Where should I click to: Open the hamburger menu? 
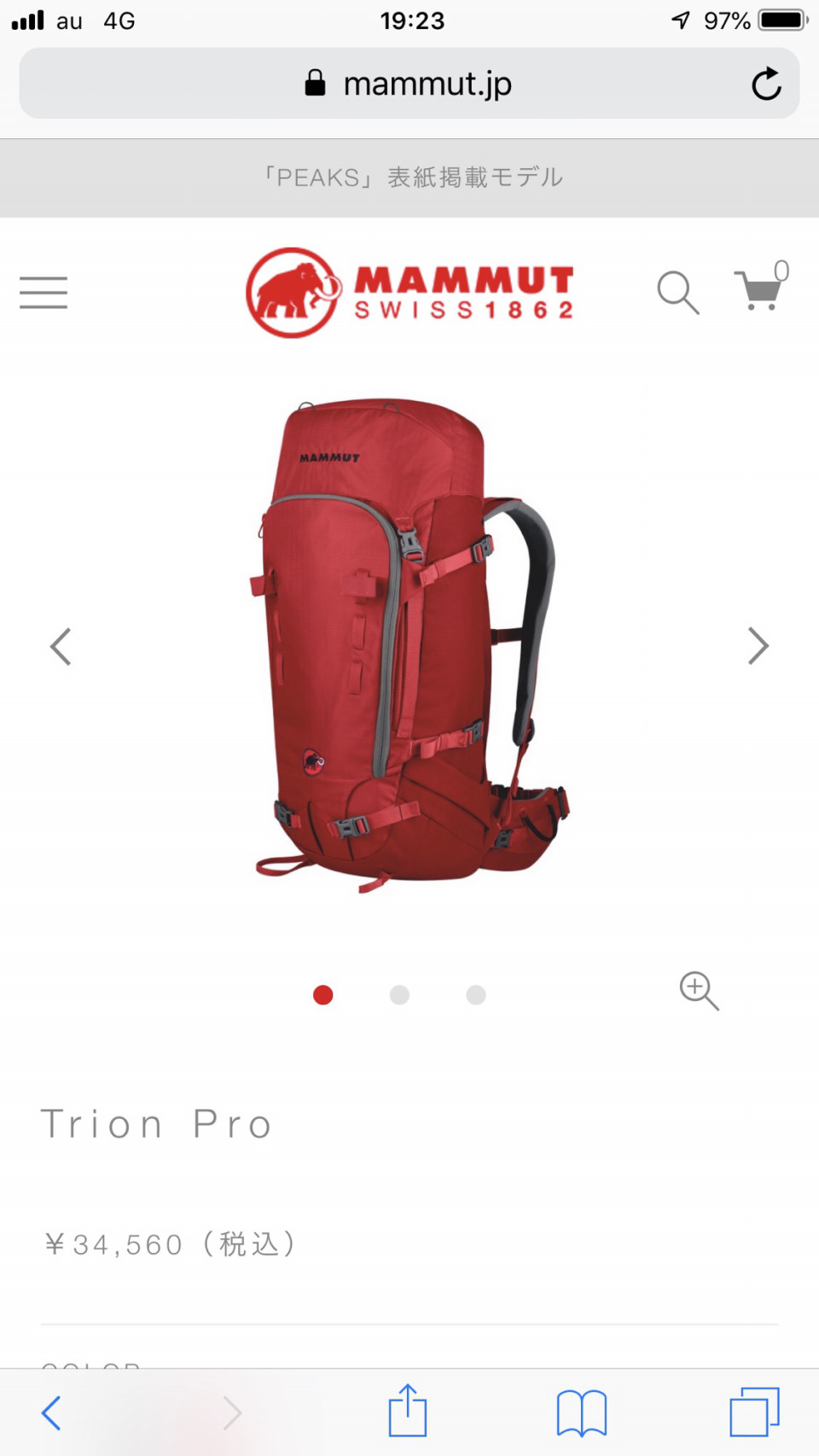tap(44, 293)
